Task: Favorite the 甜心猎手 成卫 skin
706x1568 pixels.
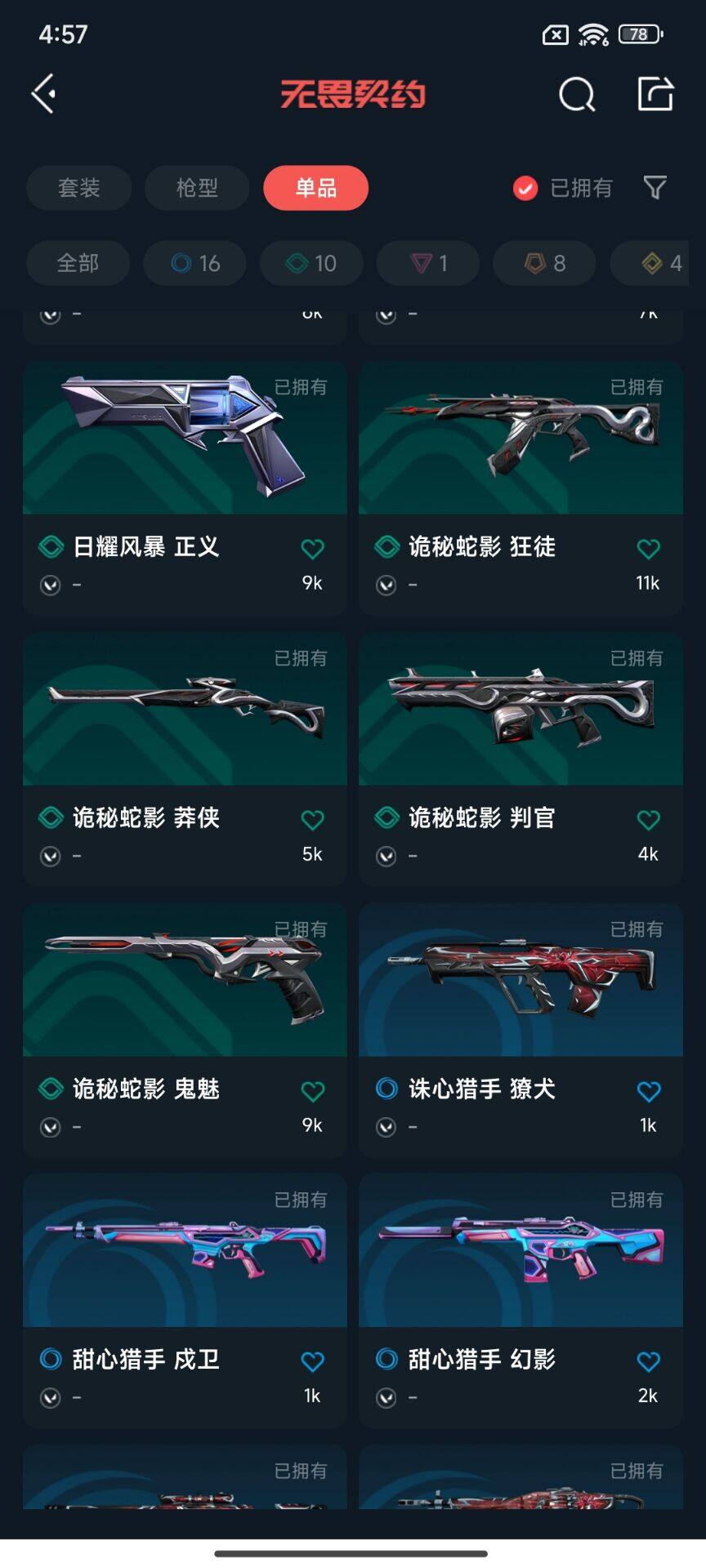Action: 312,1358
